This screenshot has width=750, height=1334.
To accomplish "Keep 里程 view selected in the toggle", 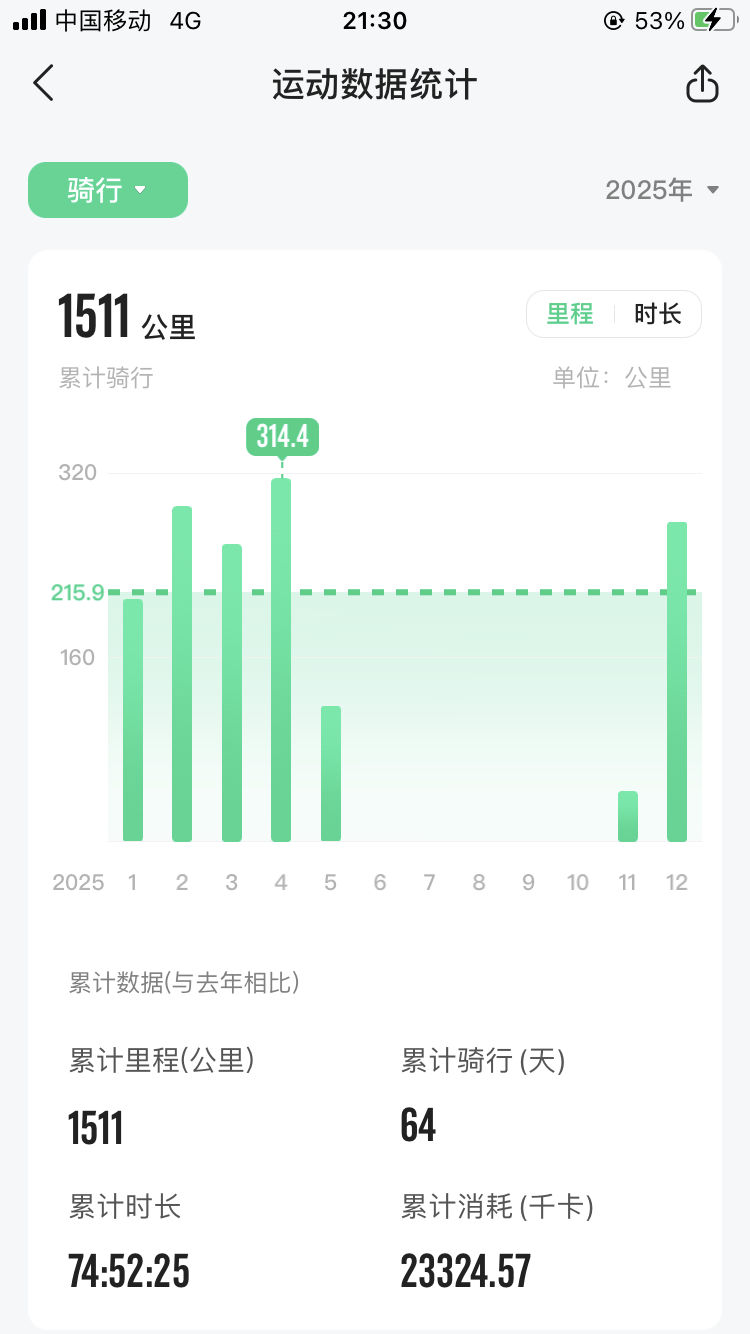I will [x=569, y=313].
